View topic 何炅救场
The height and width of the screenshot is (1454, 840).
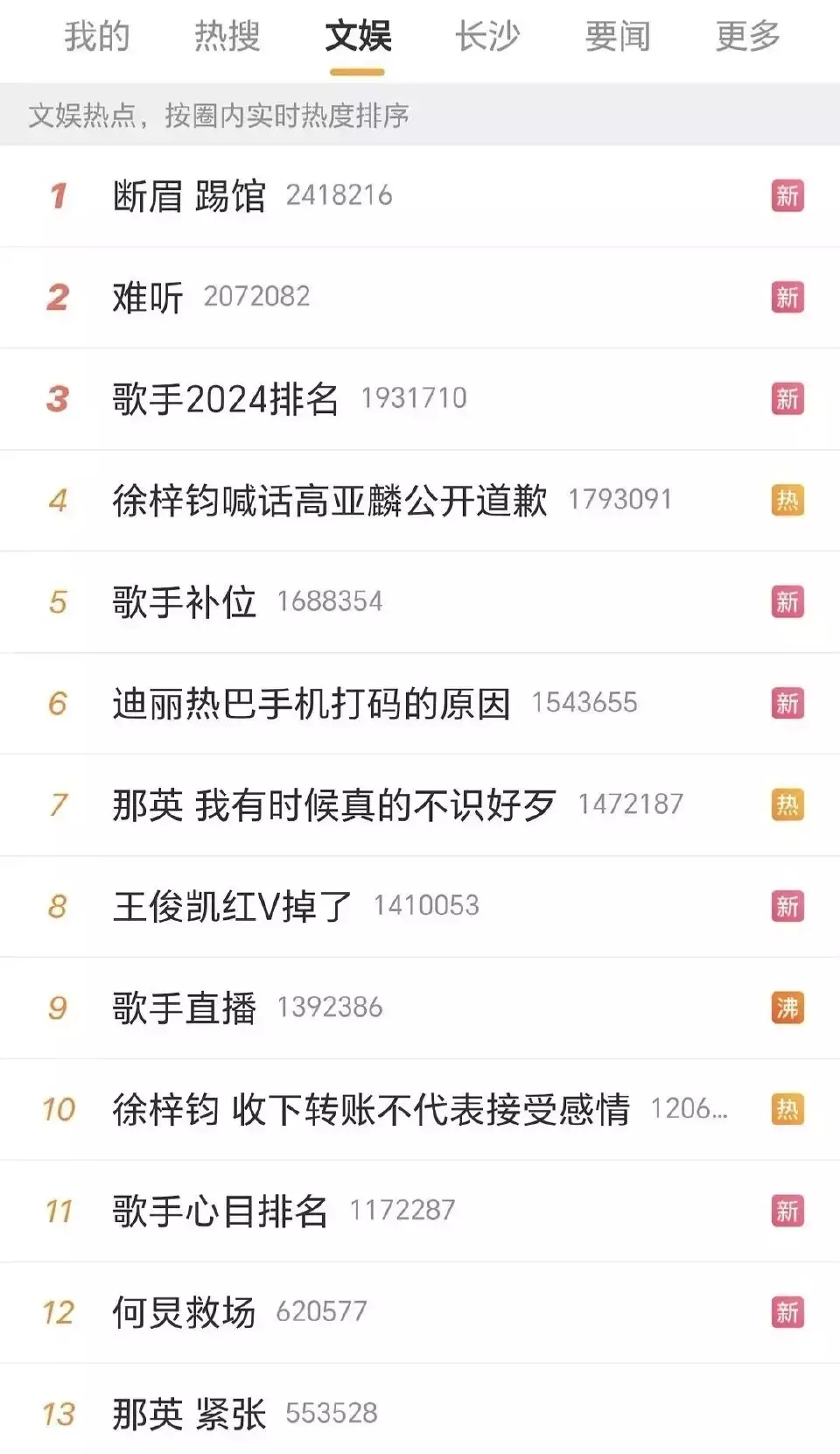pyautogui.click(x=420, y=1313)
